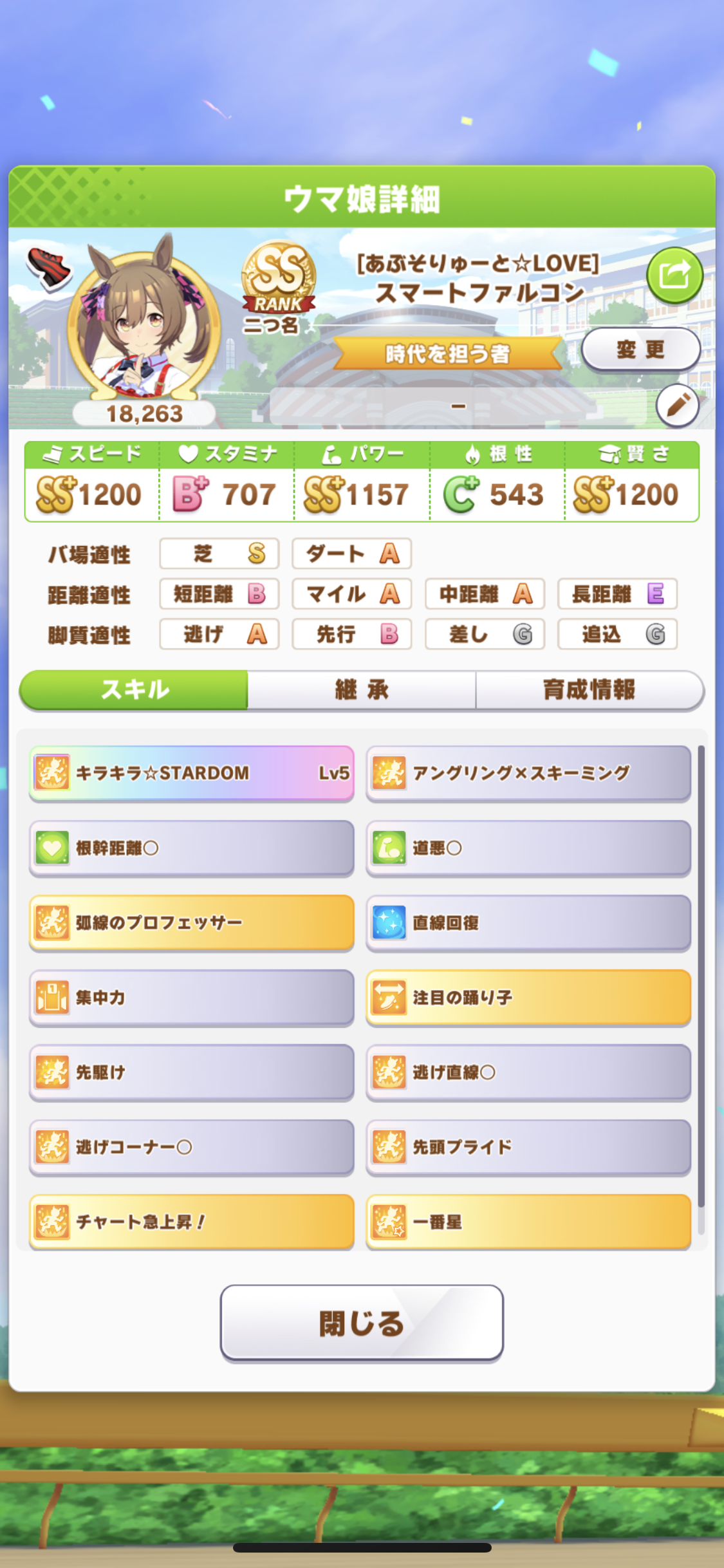Viewport: 724px width, 1568px height.
Task: Switch to the 継承 tab
Action: (x=362, y=690)
